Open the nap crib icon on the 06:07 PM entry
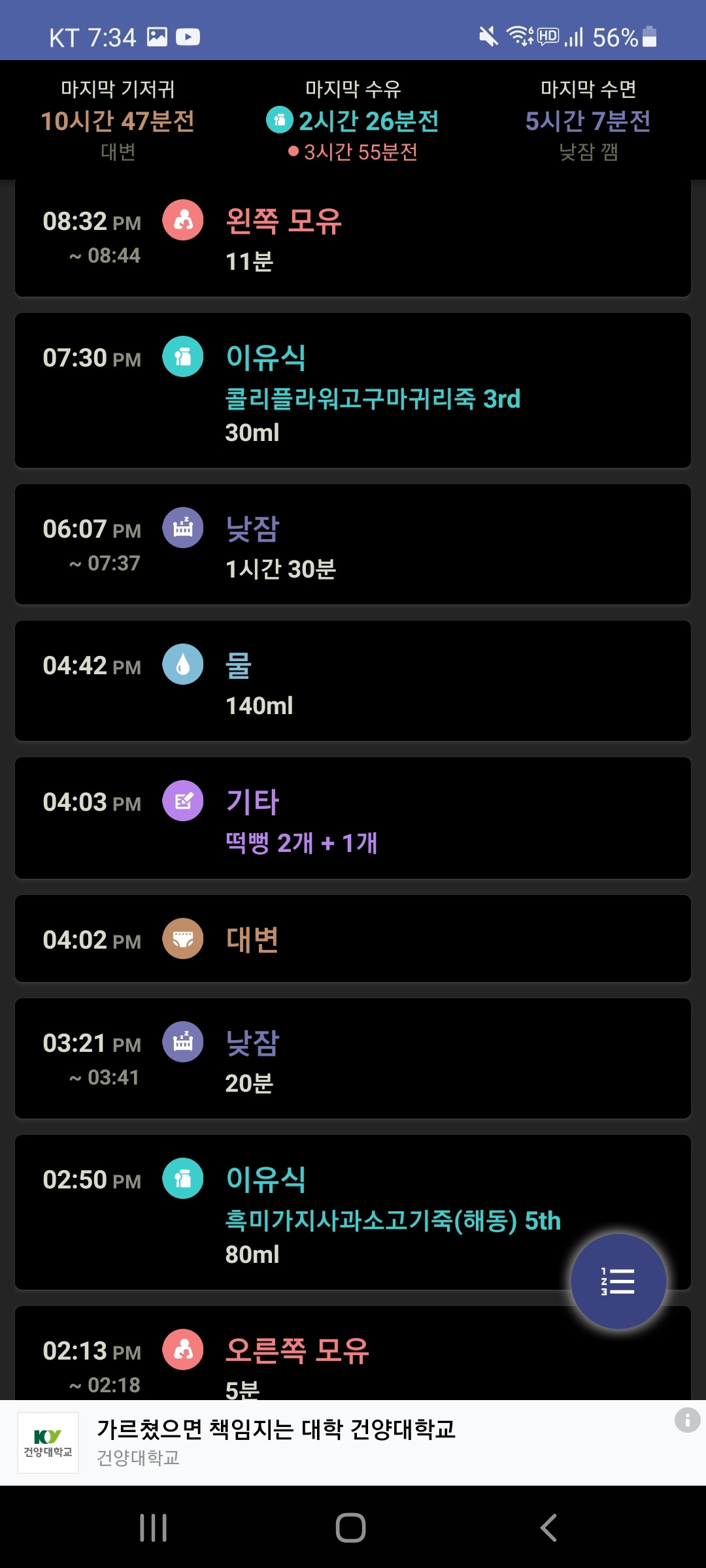 coord(183,528)
